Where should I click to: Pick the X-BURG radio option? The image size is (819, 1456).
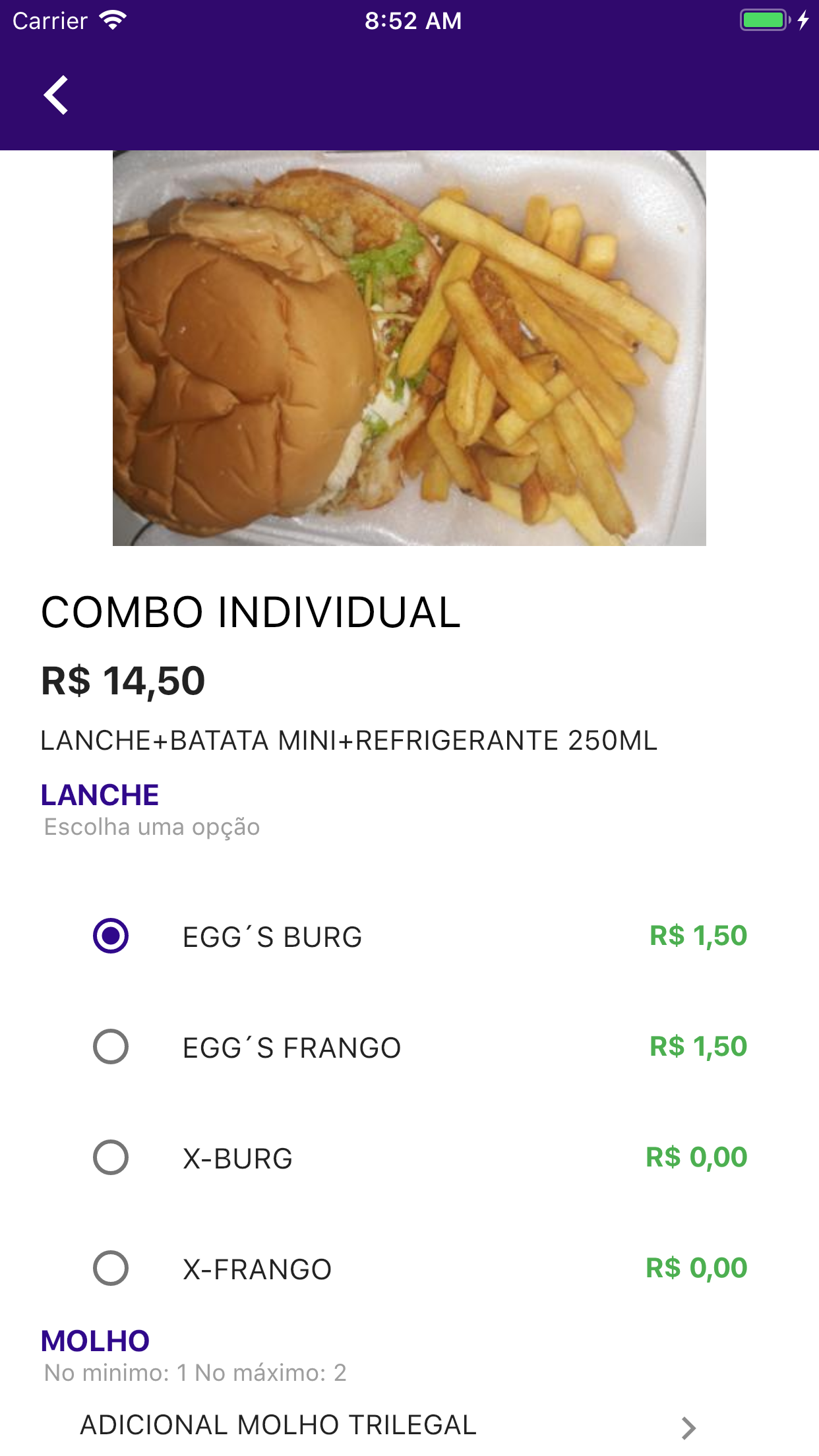111,1157
